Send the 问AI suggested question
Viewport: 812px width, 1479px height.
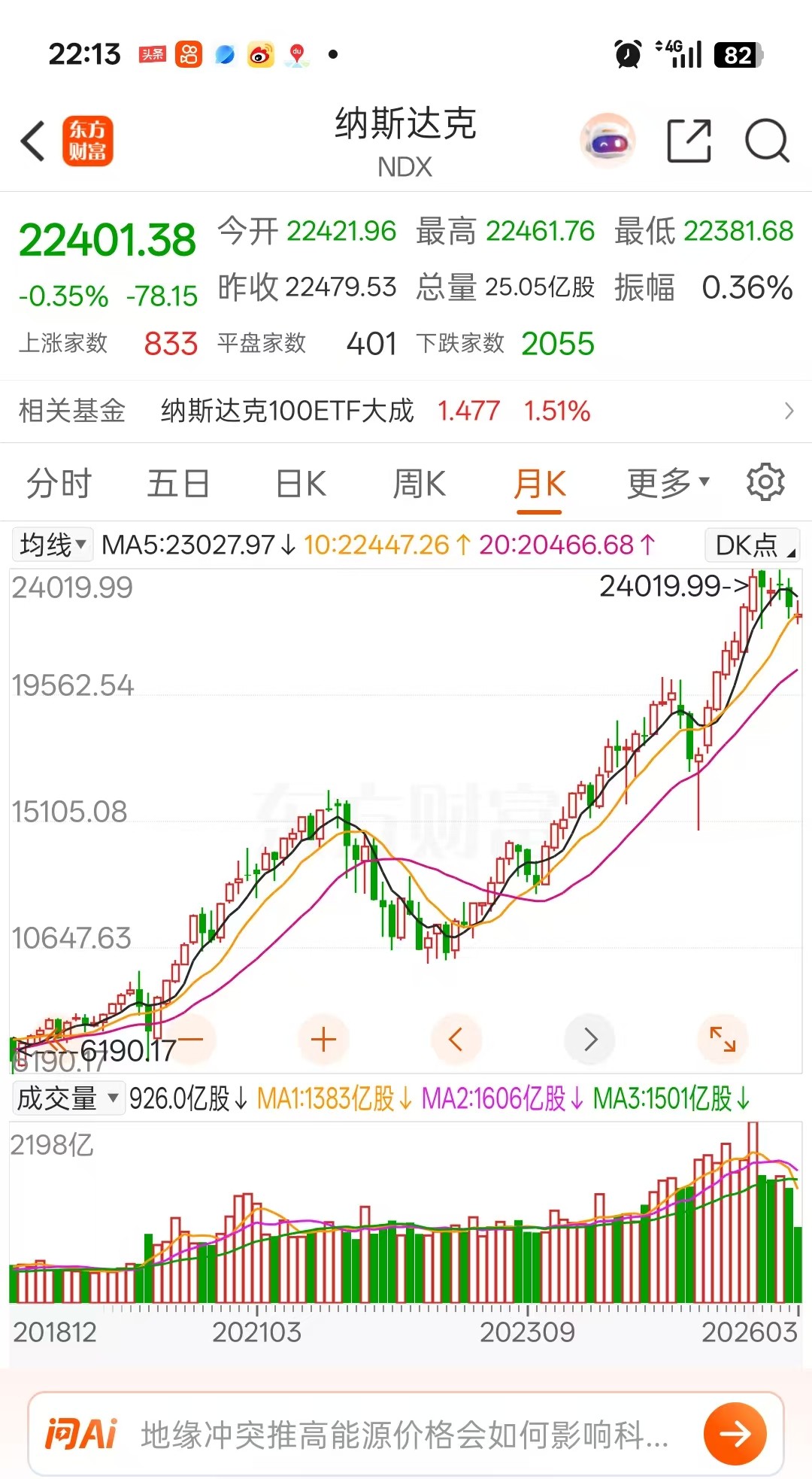(734, 1434)
